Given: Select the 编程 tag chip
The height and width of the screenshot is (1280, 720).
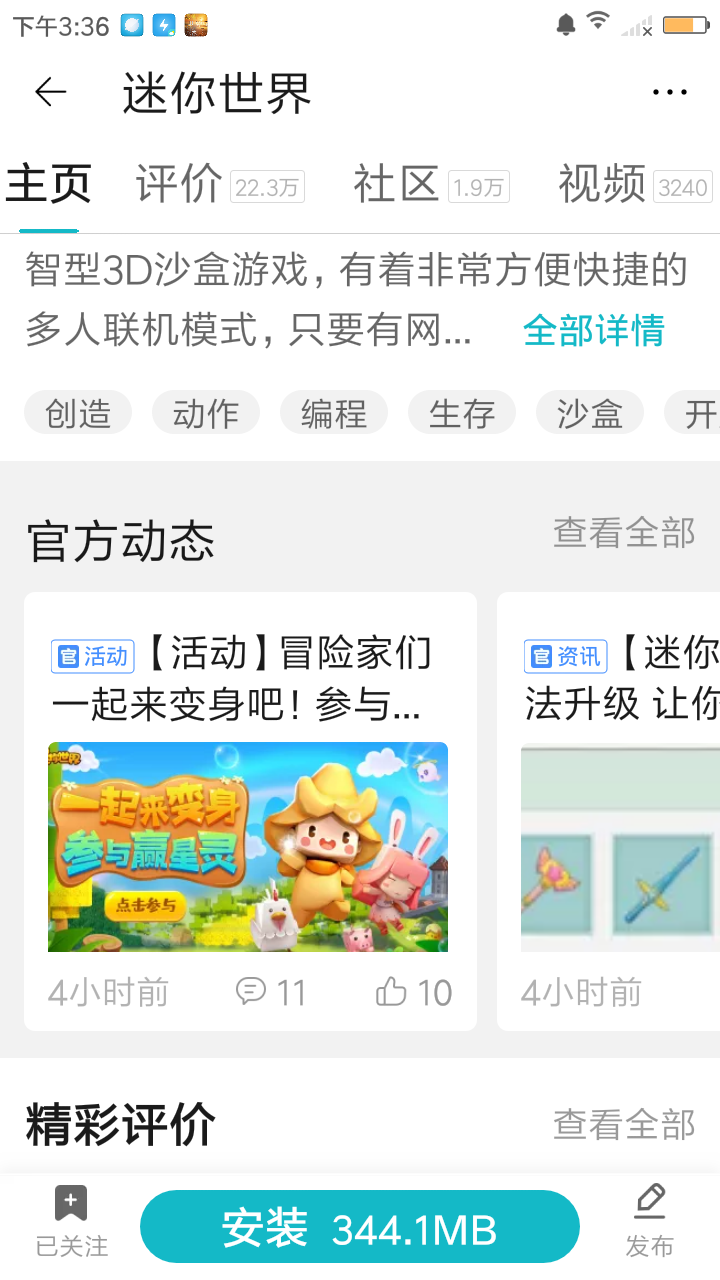Looking at the screenshot, I should [334, 413].
